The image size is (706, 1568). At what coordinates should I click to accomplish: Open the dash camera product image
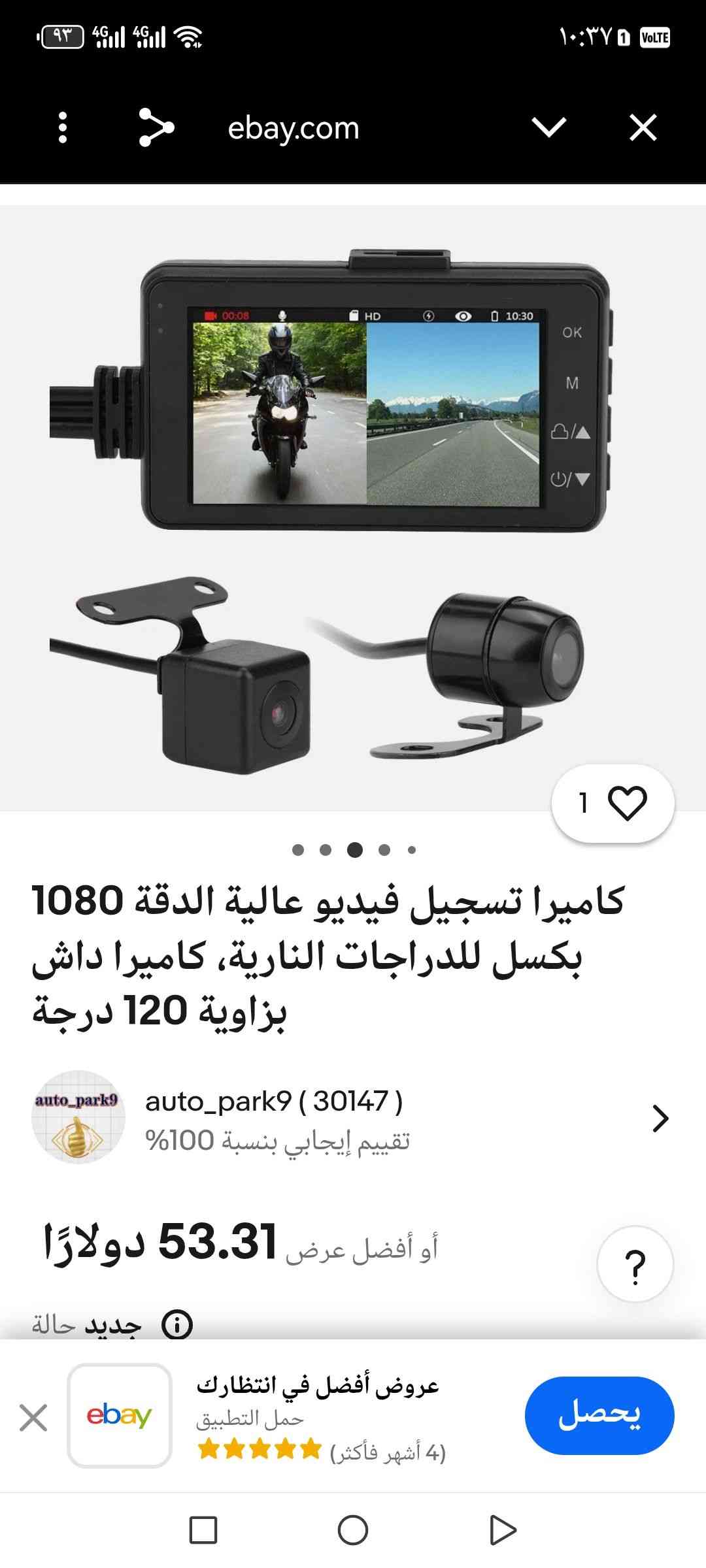[x=353, y=510]
